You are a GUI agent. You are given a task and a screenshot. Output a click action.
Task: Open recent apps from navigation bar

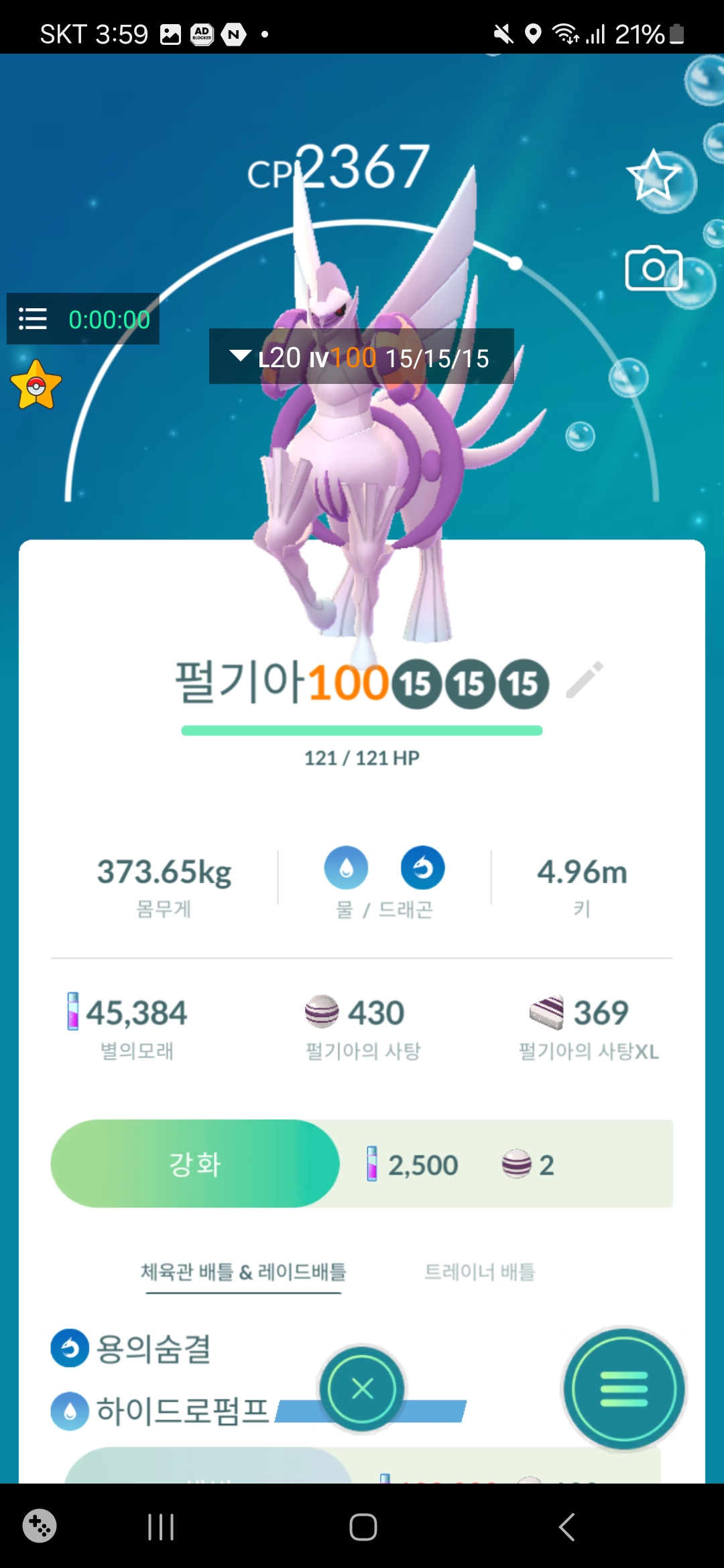(161, 1527)
